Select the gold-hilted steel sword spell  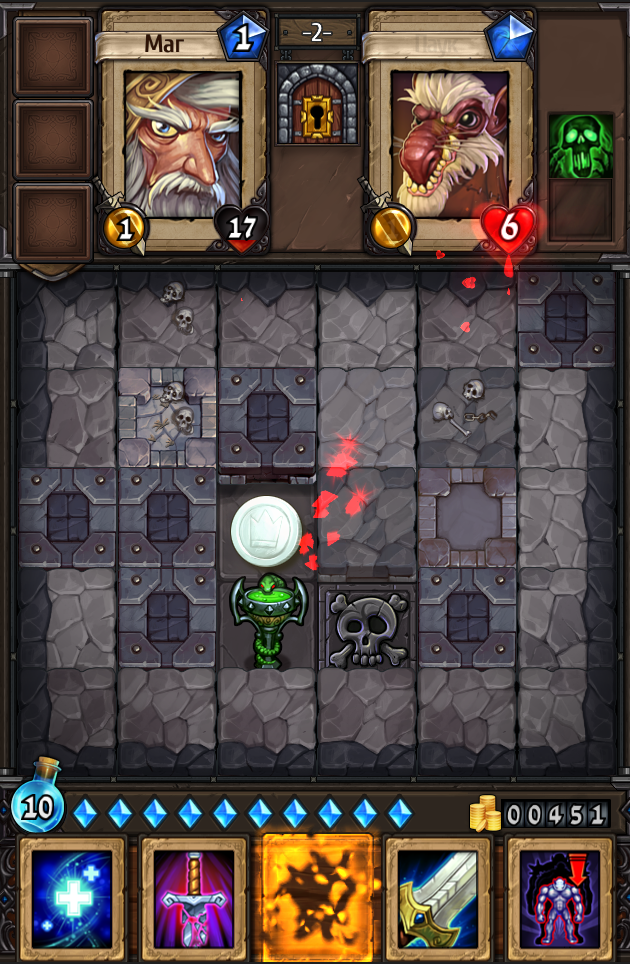click(x=439, y=897)
